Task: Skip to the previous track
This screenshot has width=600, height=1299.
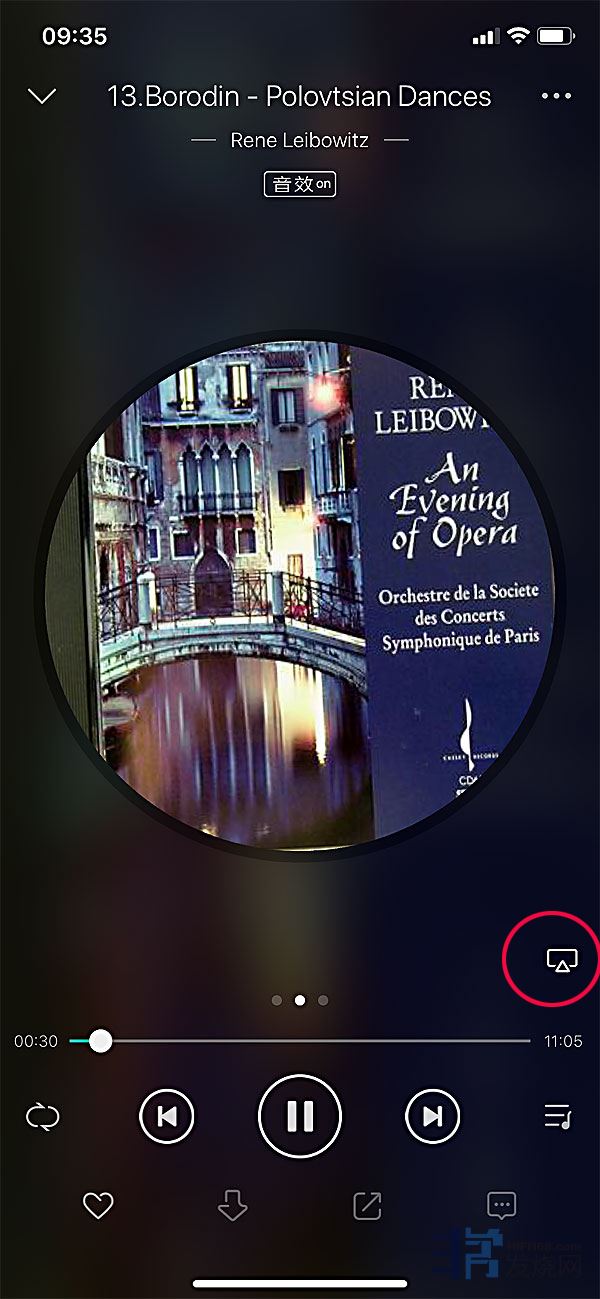Action: tap(167, 1116)
